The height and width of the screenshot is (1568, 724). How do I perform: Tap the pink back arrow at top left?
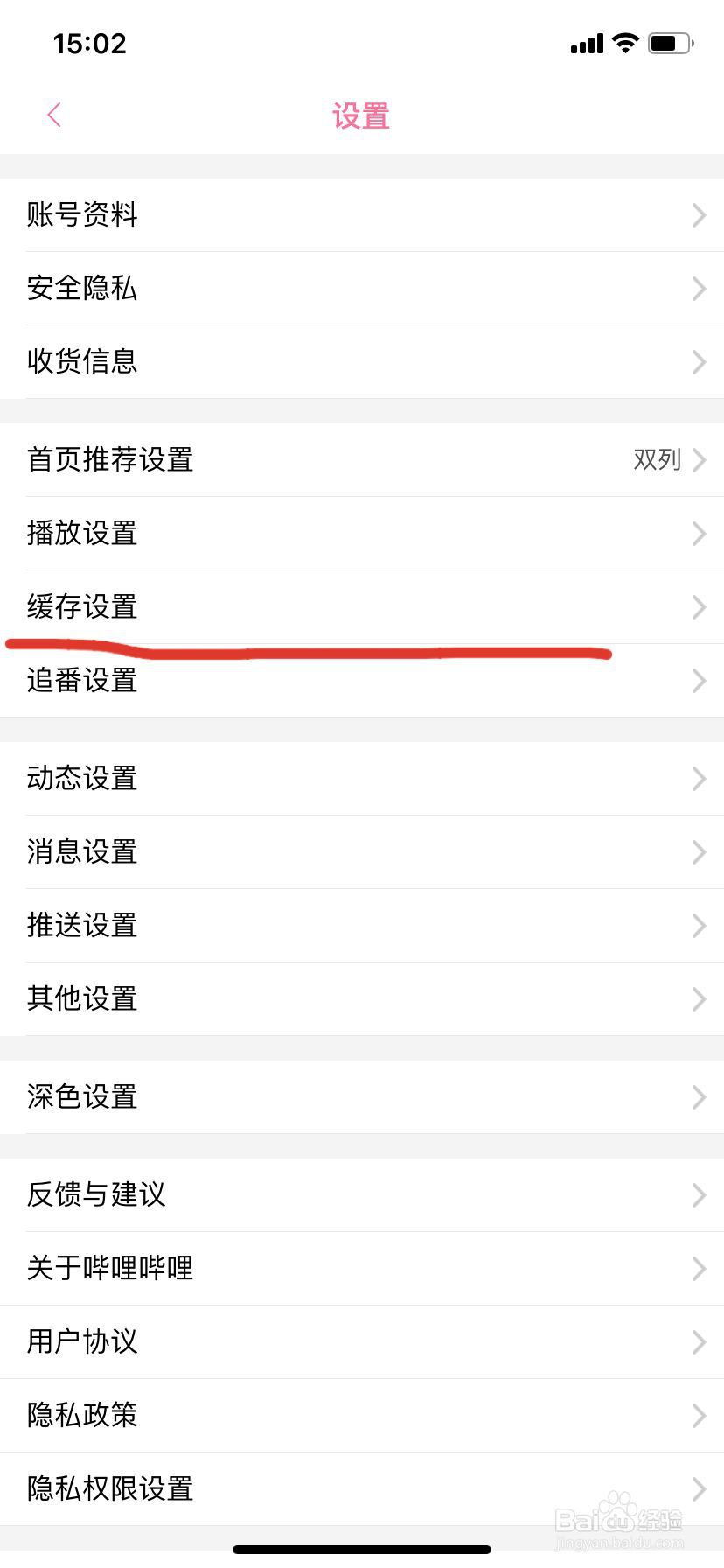(x=54, y=114)
